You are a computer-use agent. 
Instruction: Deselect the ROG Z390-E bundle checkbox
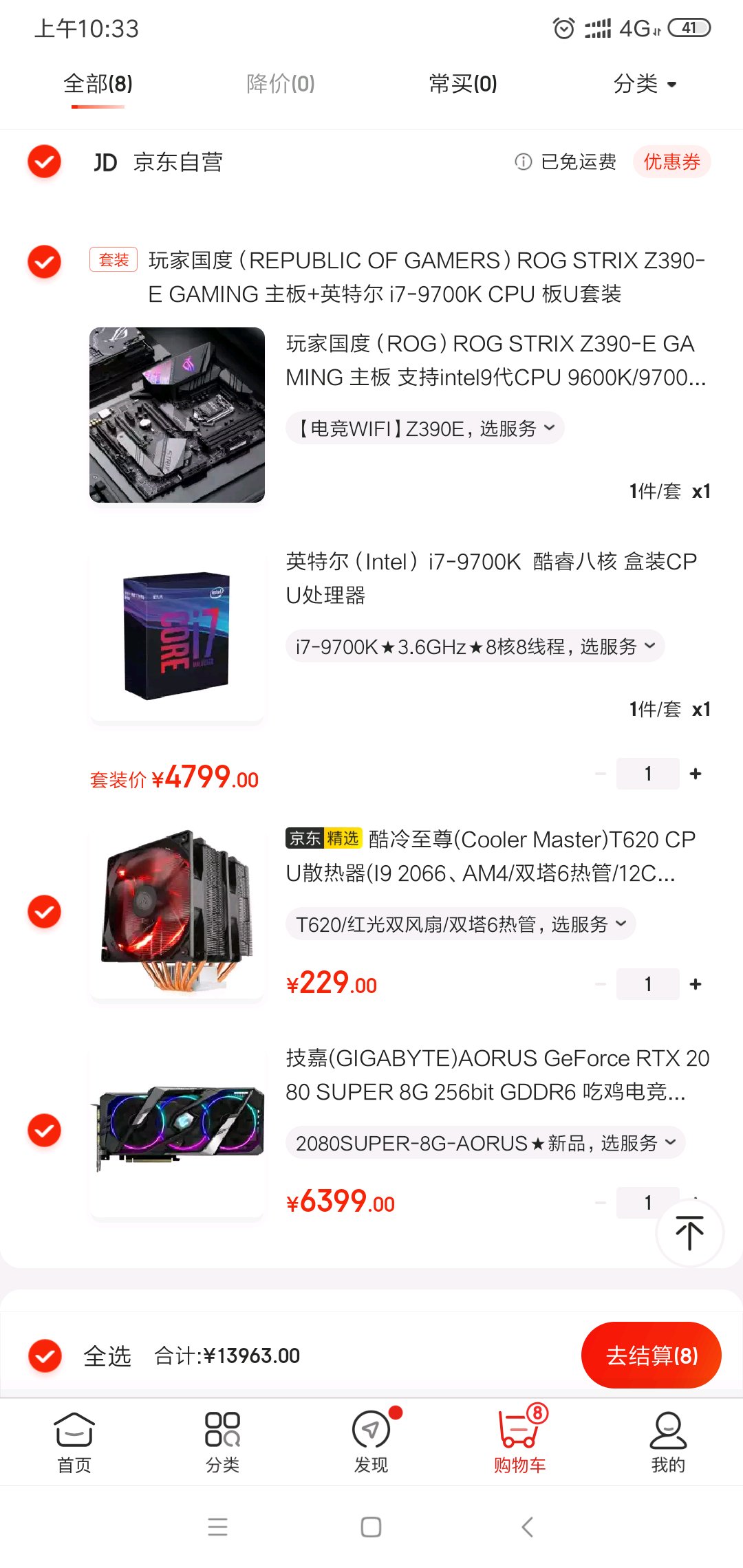pos(45,261)
